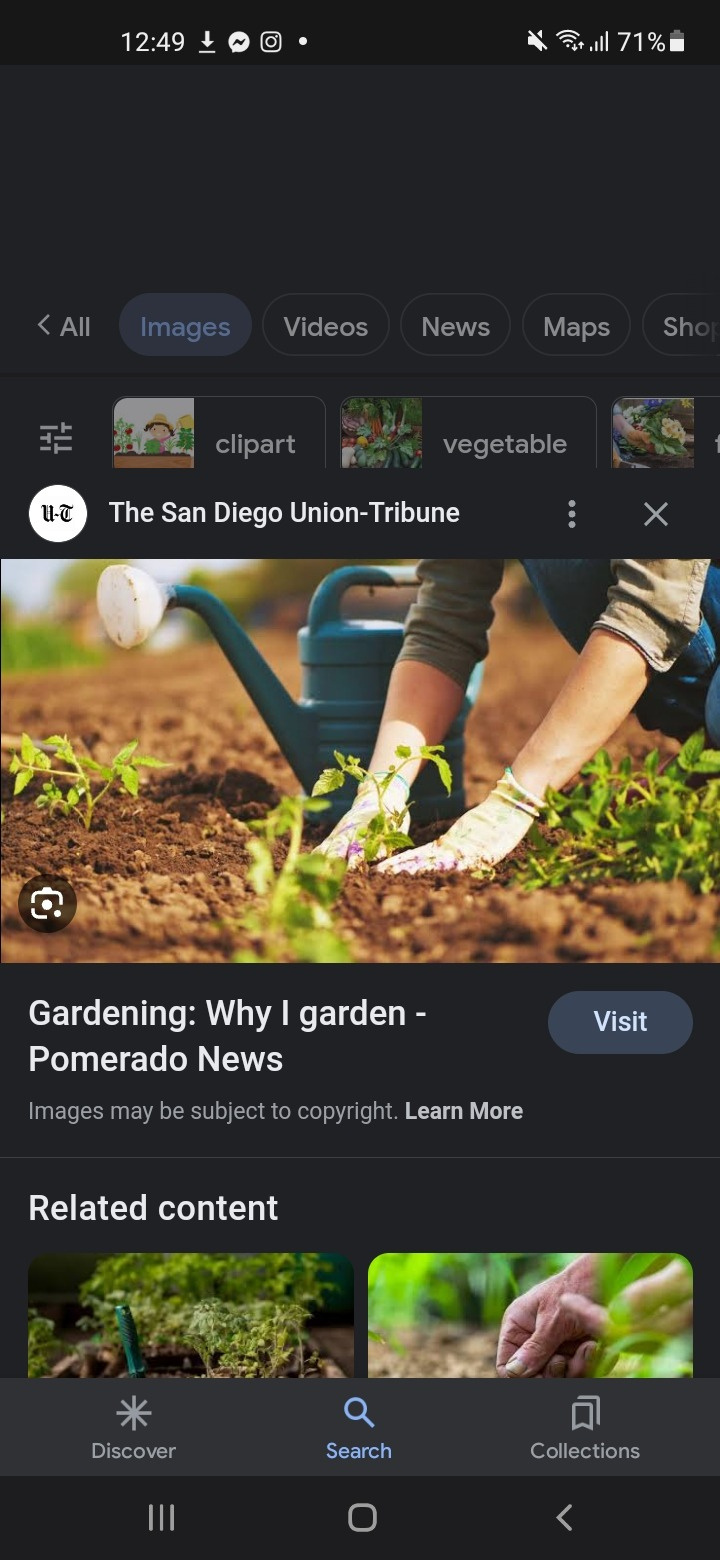This screenshot has height=1560, width=720.
Task: Open the three-dot options menu
Action: 572,514
